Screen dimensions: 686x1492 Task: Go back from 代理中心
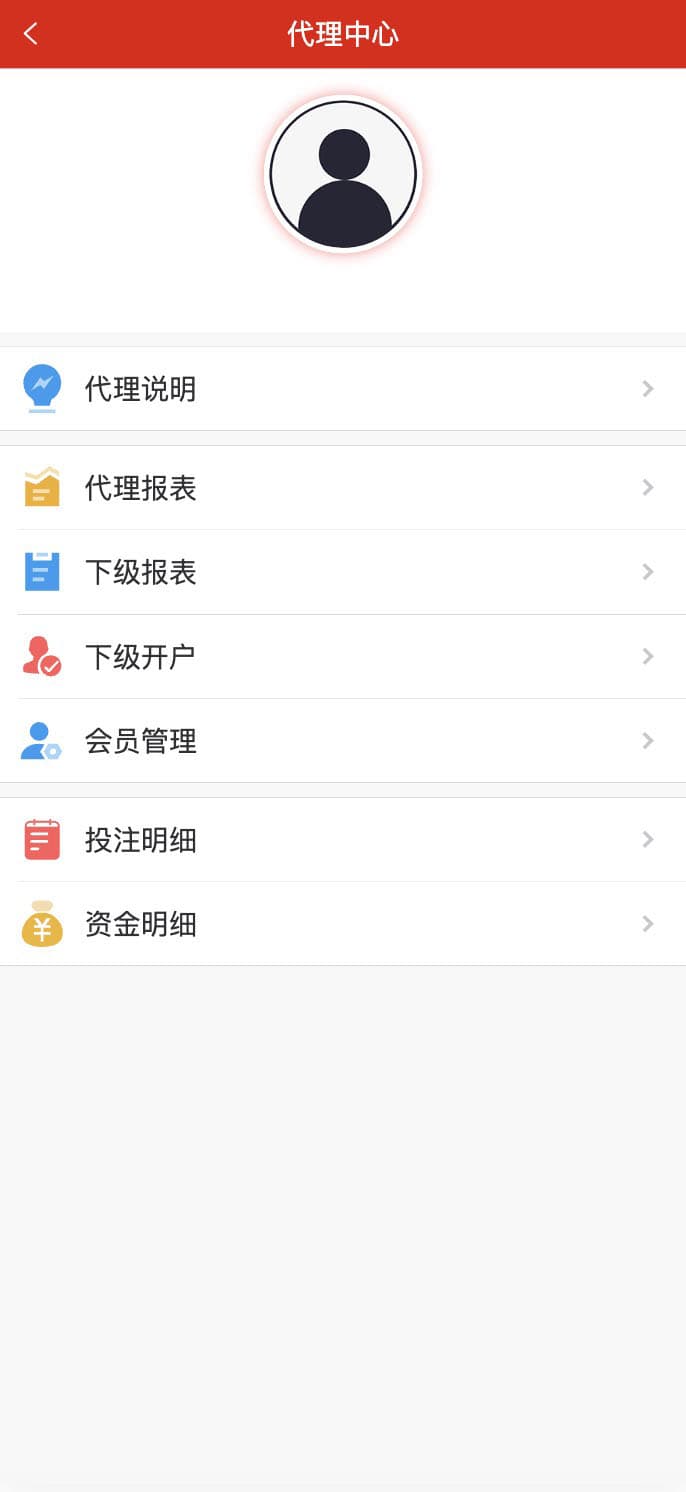click(x=31, y=34)
